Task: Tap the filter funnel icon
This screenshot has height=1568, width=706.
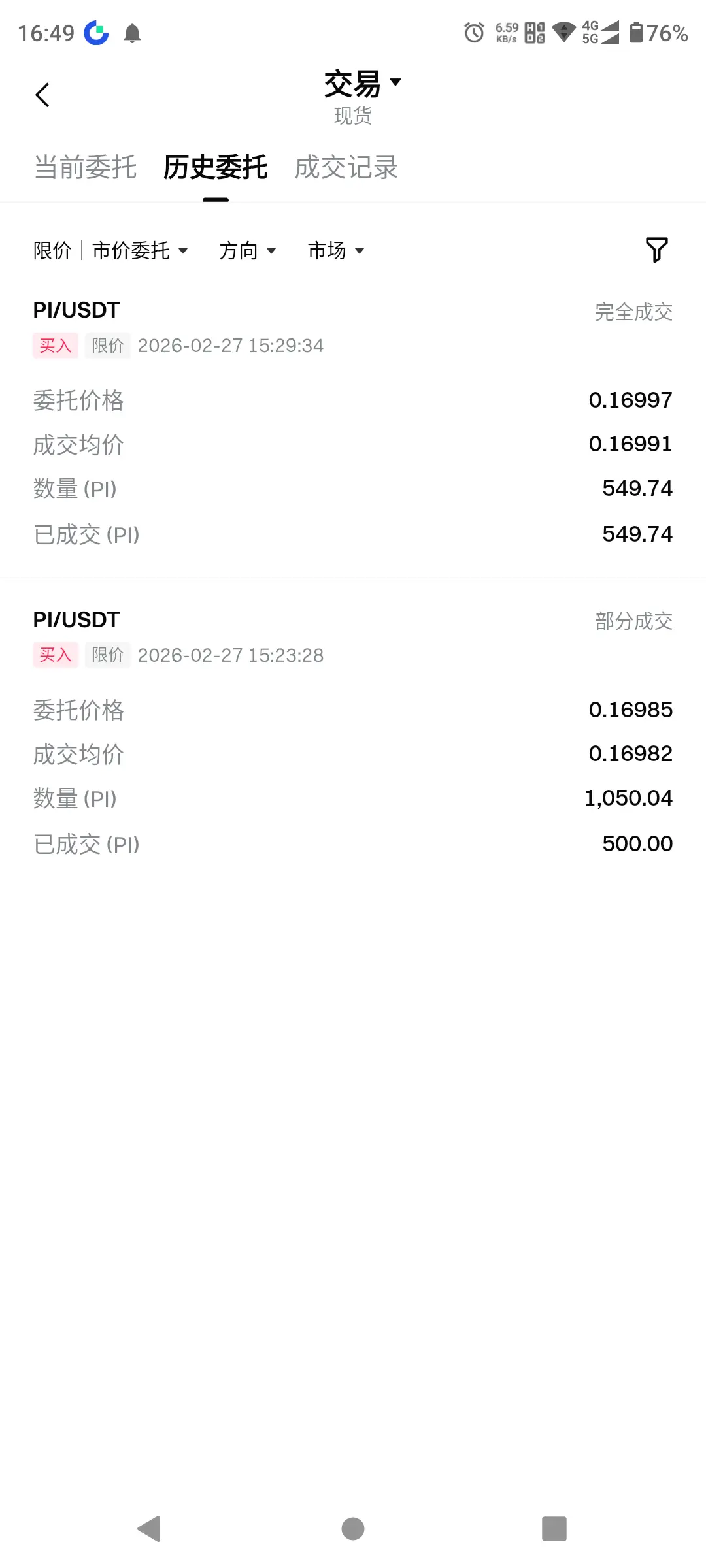Action: (x=656, y=250)
